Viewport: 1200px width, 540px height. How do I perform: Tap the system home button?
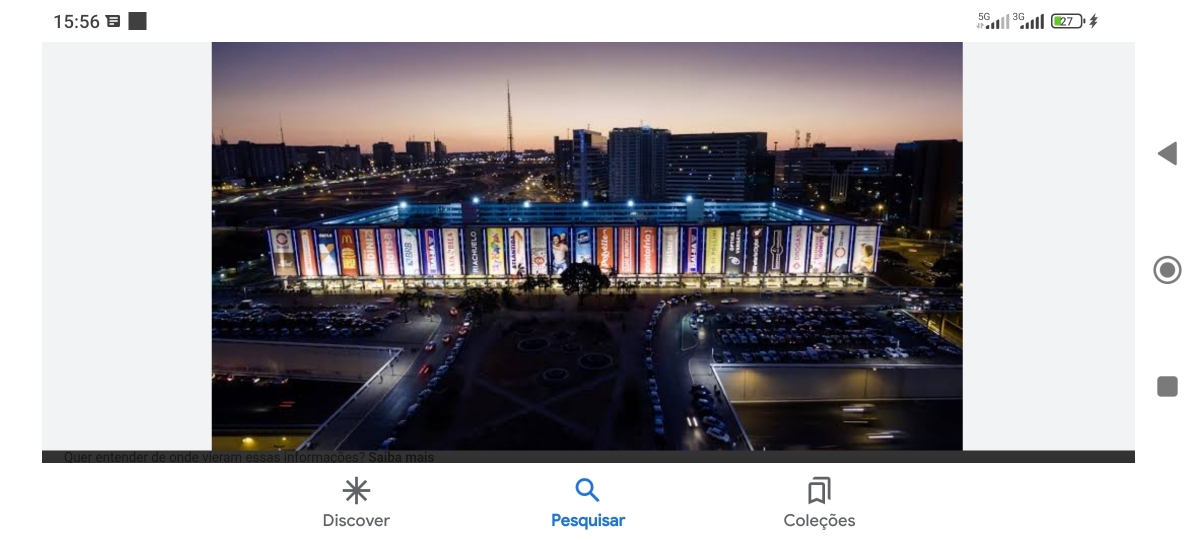tap(1166, 270)
